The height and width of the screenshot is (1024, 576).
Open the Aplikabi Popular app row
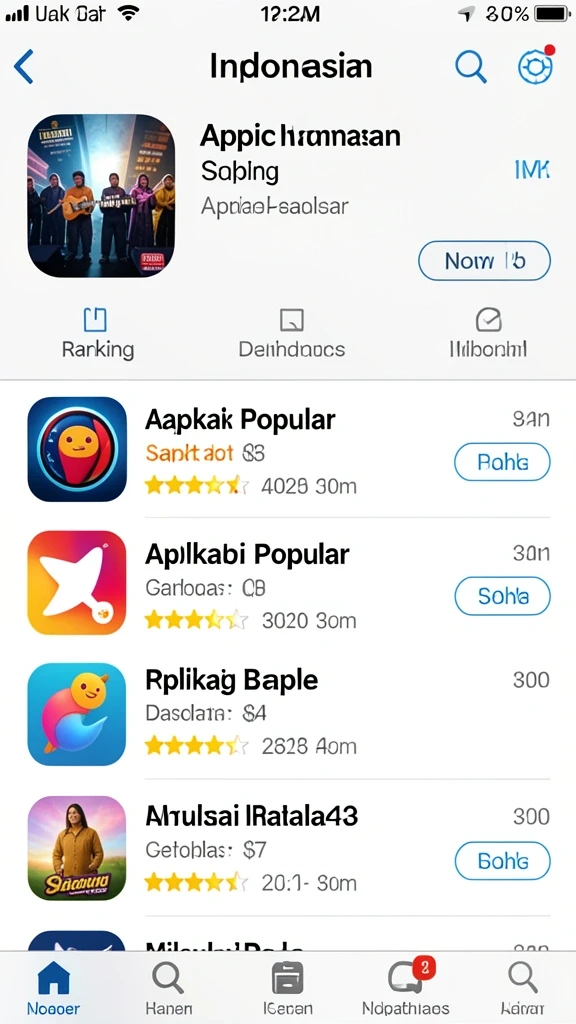click(x=289, y=583)
